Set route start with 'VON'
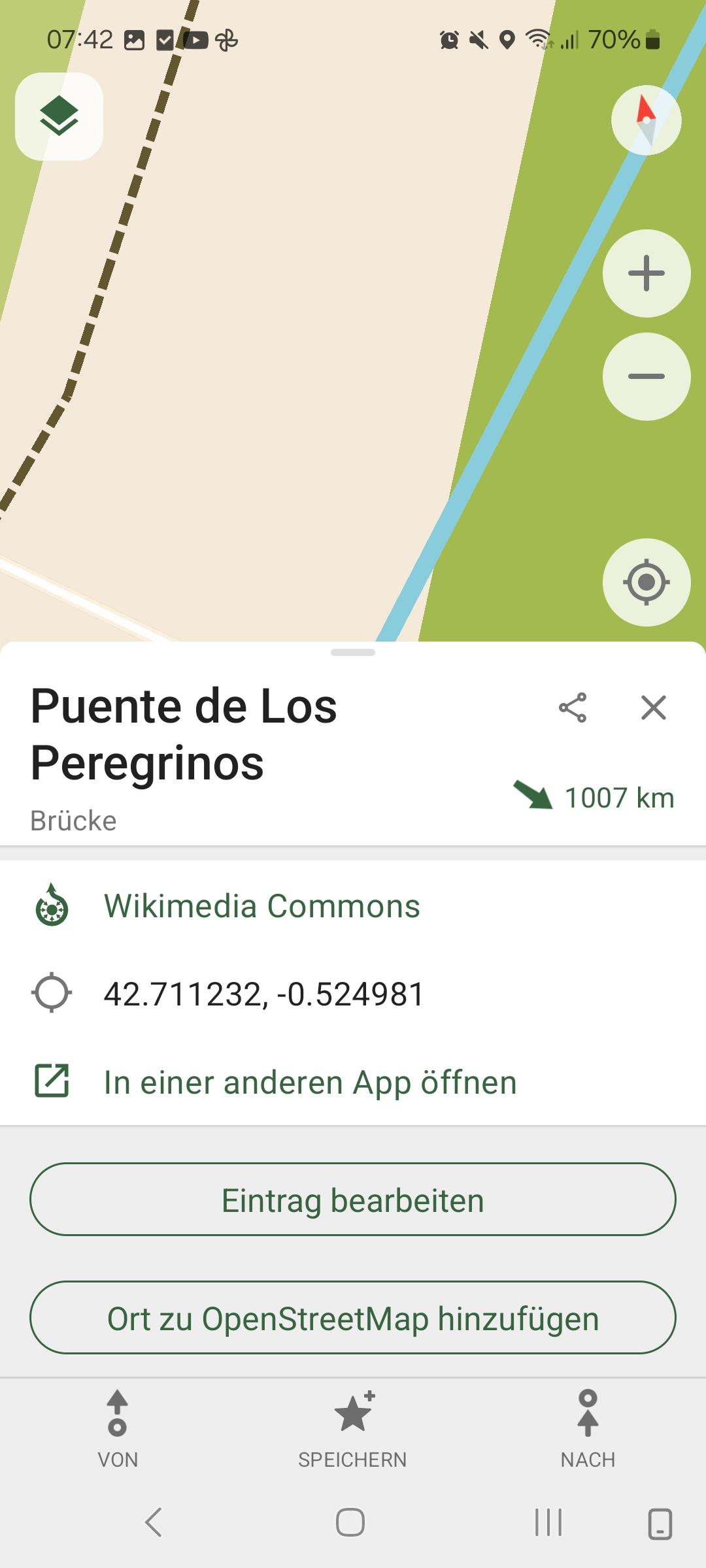 (x=118, y=1429)
